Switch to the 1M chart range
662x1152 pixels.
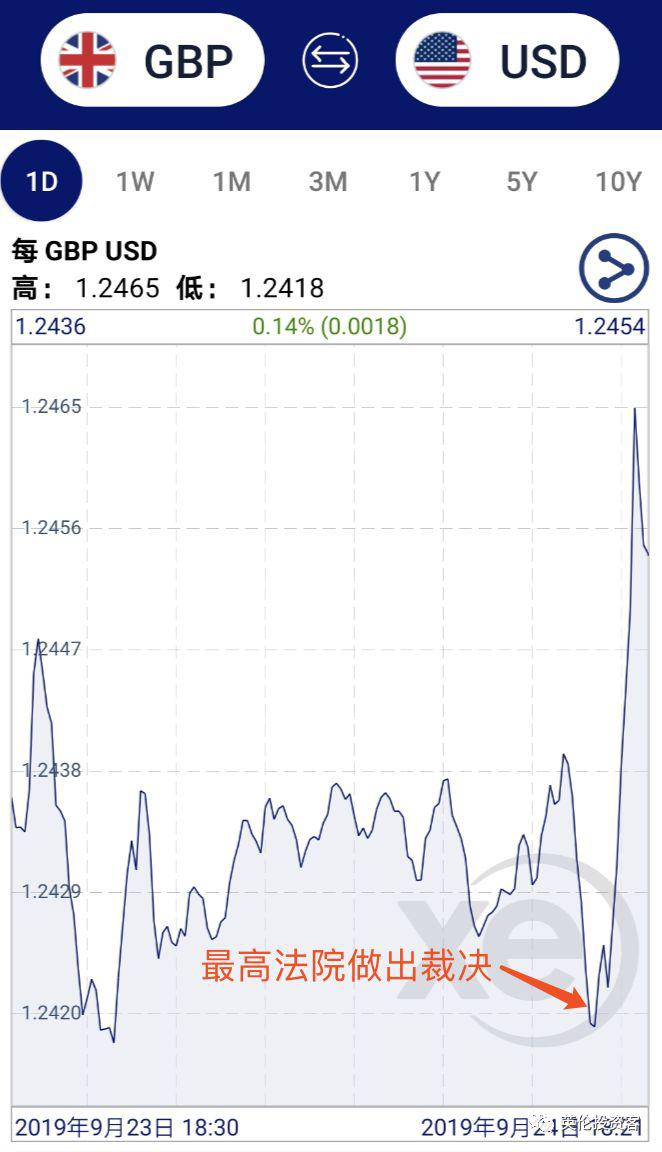[x=231, y=181]
